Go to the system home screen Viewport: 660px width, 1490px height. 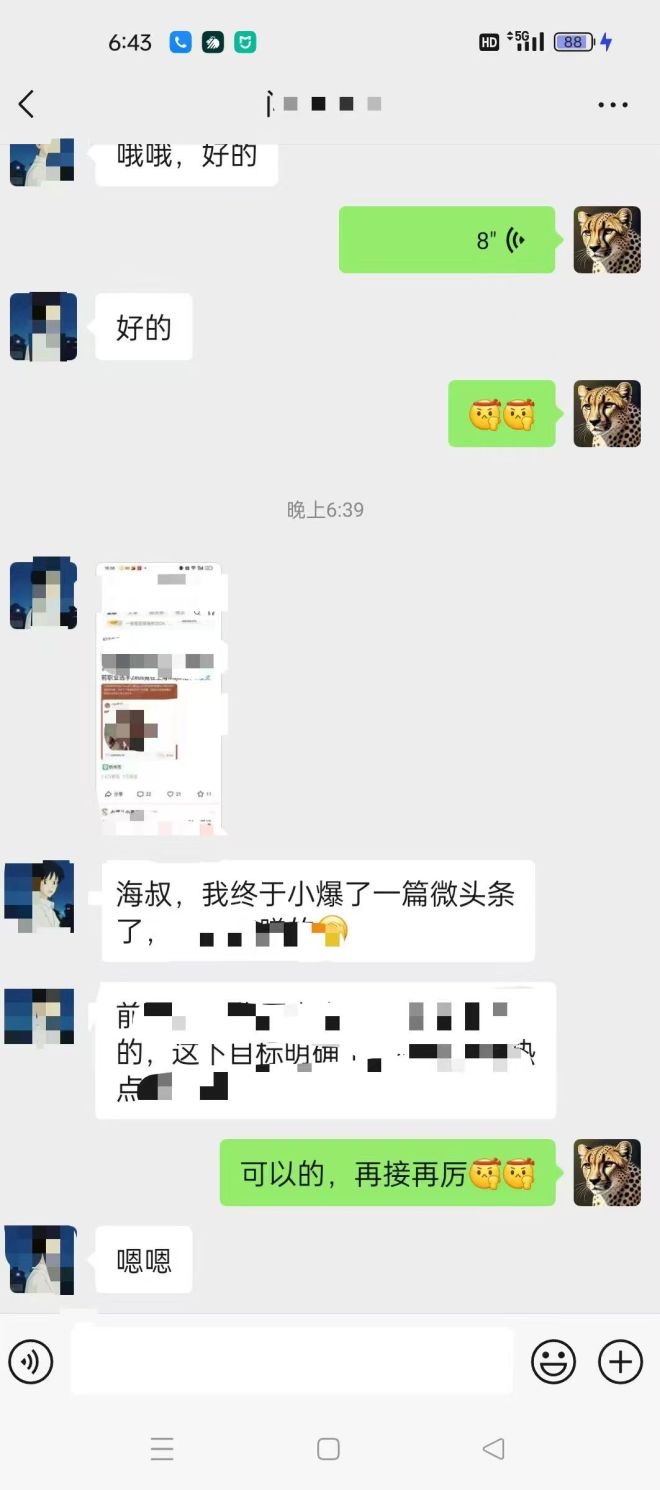328,1449
